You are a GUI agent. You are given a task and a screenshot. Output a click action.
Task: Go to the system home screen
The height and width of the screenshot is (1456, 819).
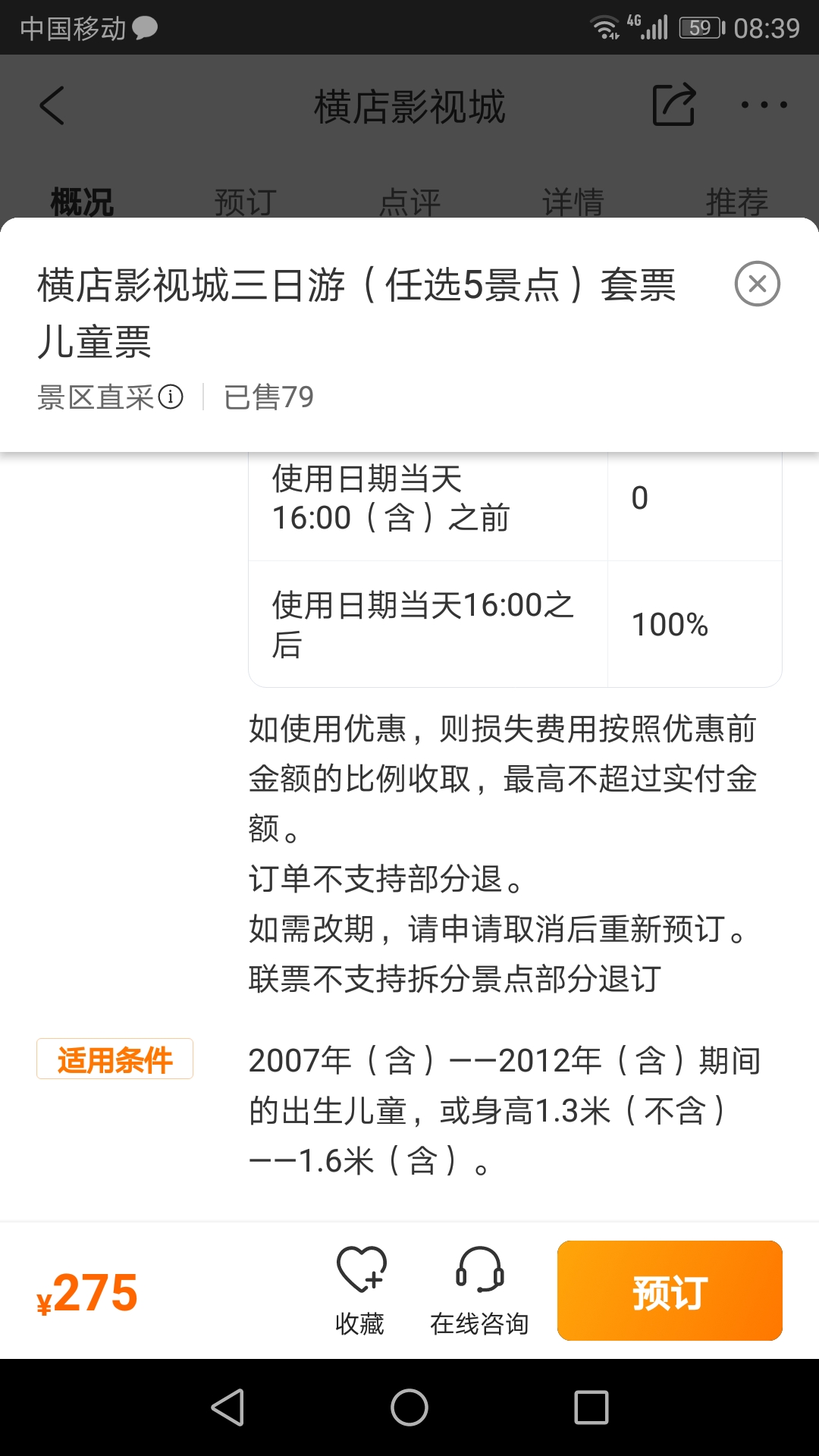click(x=409, y=1407)
